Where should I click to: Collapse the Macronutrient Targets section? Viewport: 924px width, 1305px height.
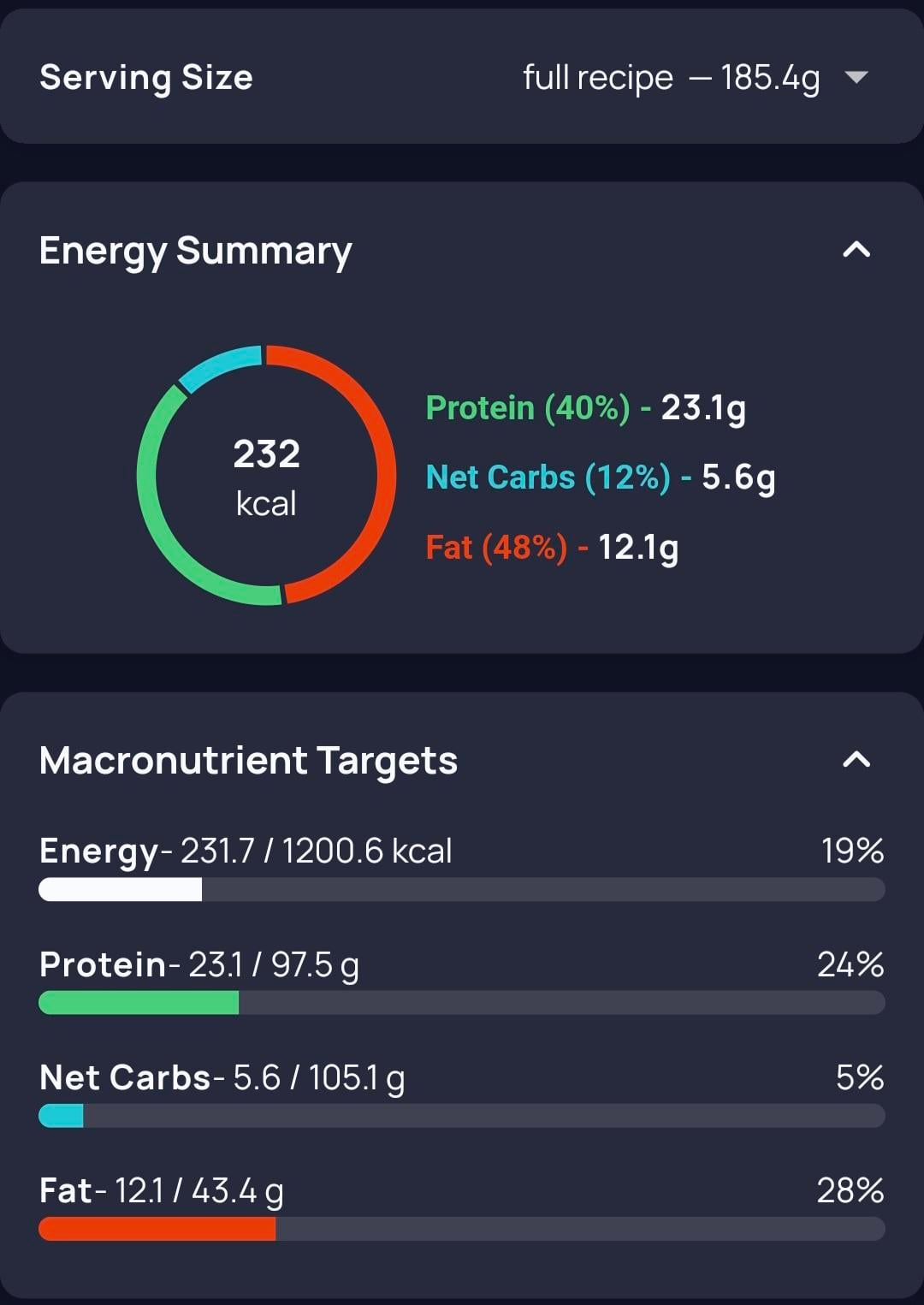[x=856, y=759]
